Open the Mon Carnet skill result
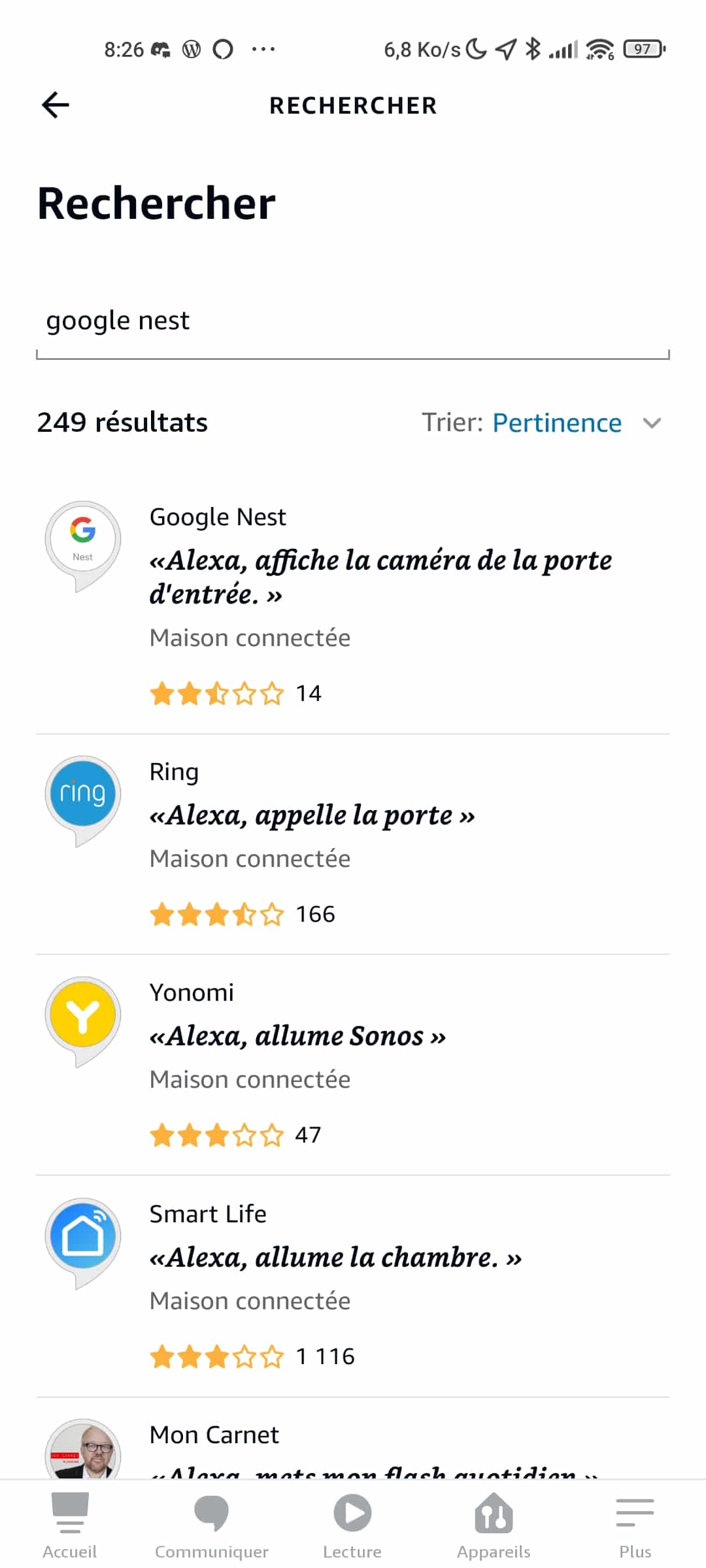 pos(353,1439)
